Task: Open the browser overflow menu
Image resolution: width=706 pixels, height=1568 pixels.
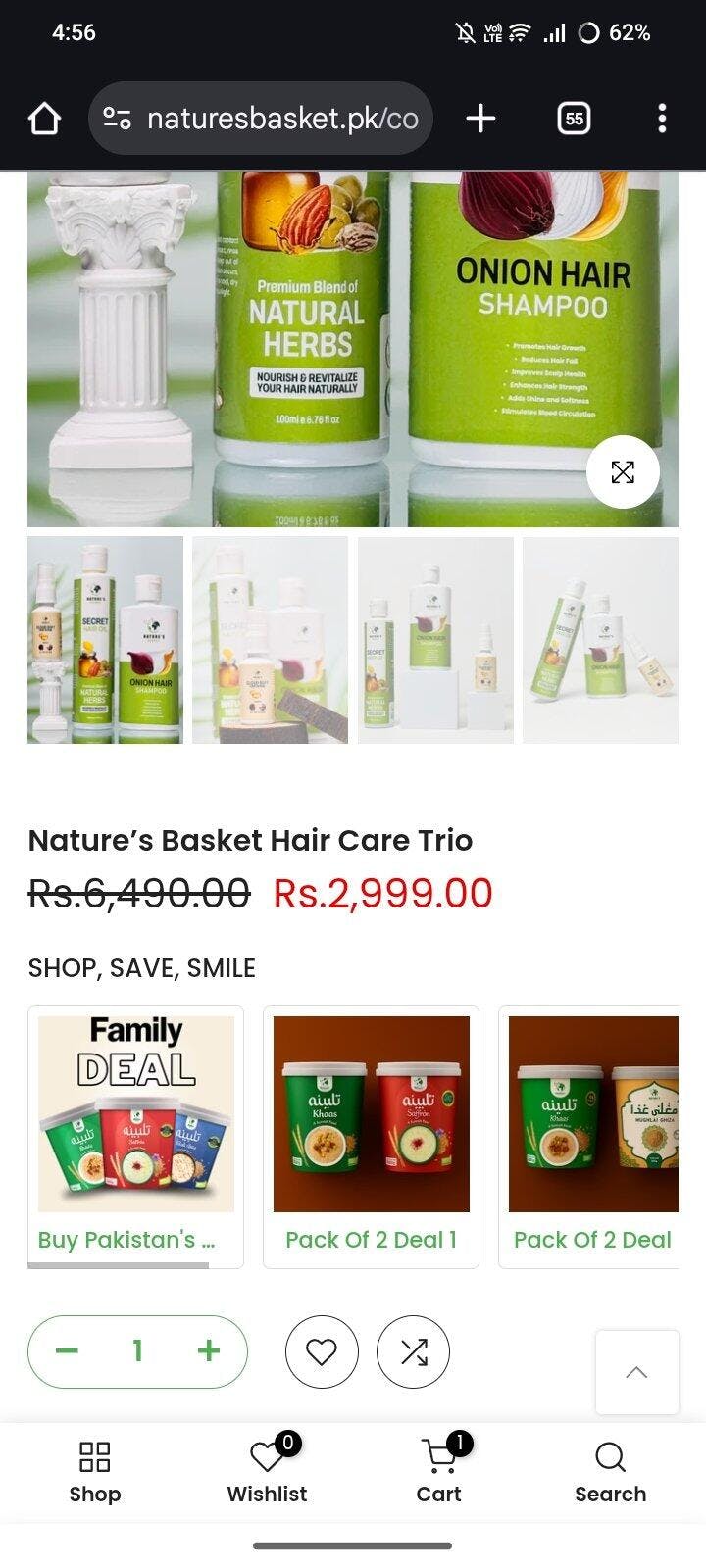Action: click(662, 119)
